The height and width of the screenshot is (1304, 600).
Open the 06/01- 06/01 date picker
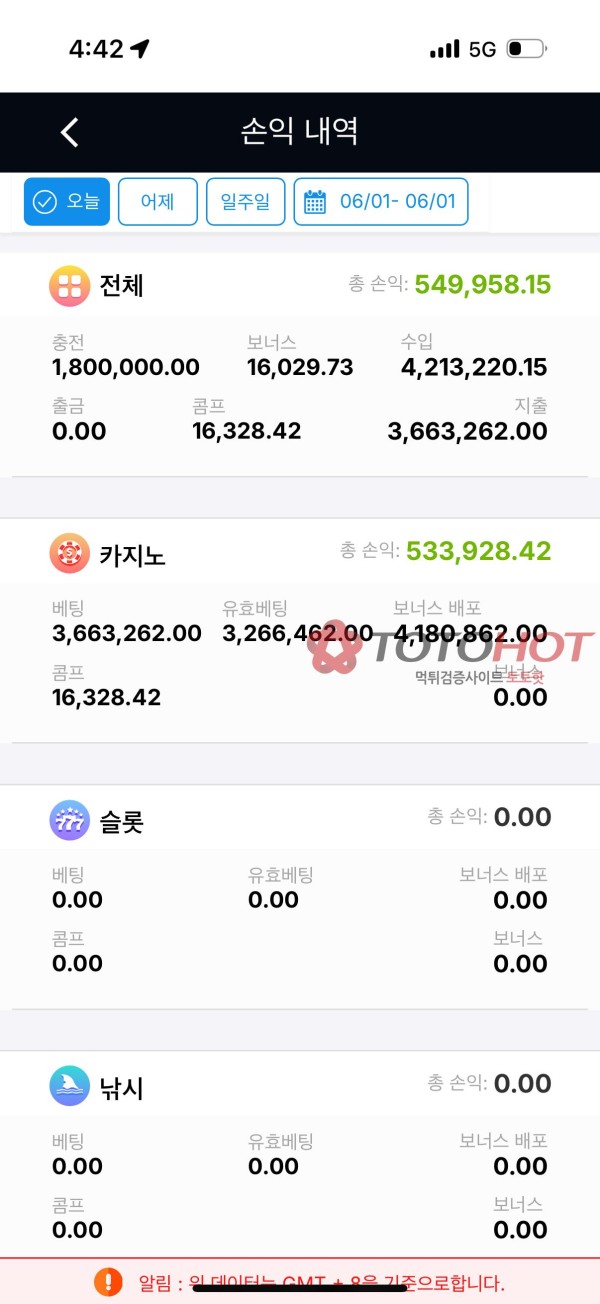381,202
